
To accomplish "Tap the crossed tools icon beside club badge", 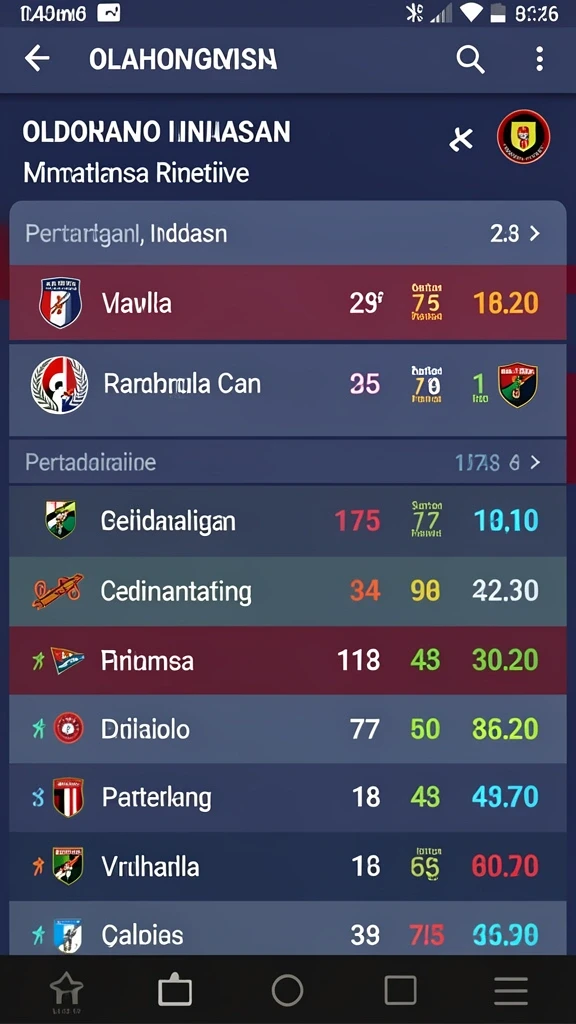I will [461, 139].
